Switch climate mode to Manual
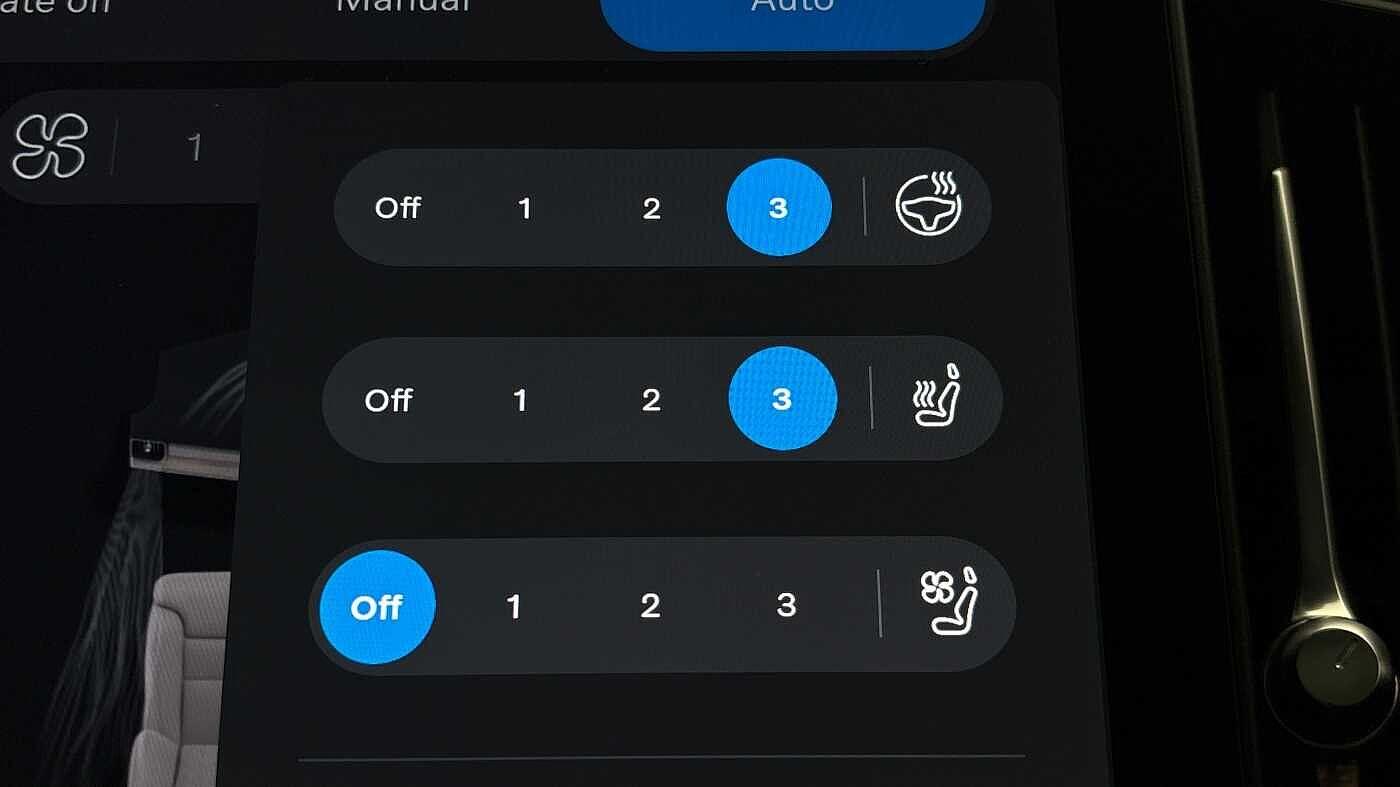 click(x=403, y=8)
